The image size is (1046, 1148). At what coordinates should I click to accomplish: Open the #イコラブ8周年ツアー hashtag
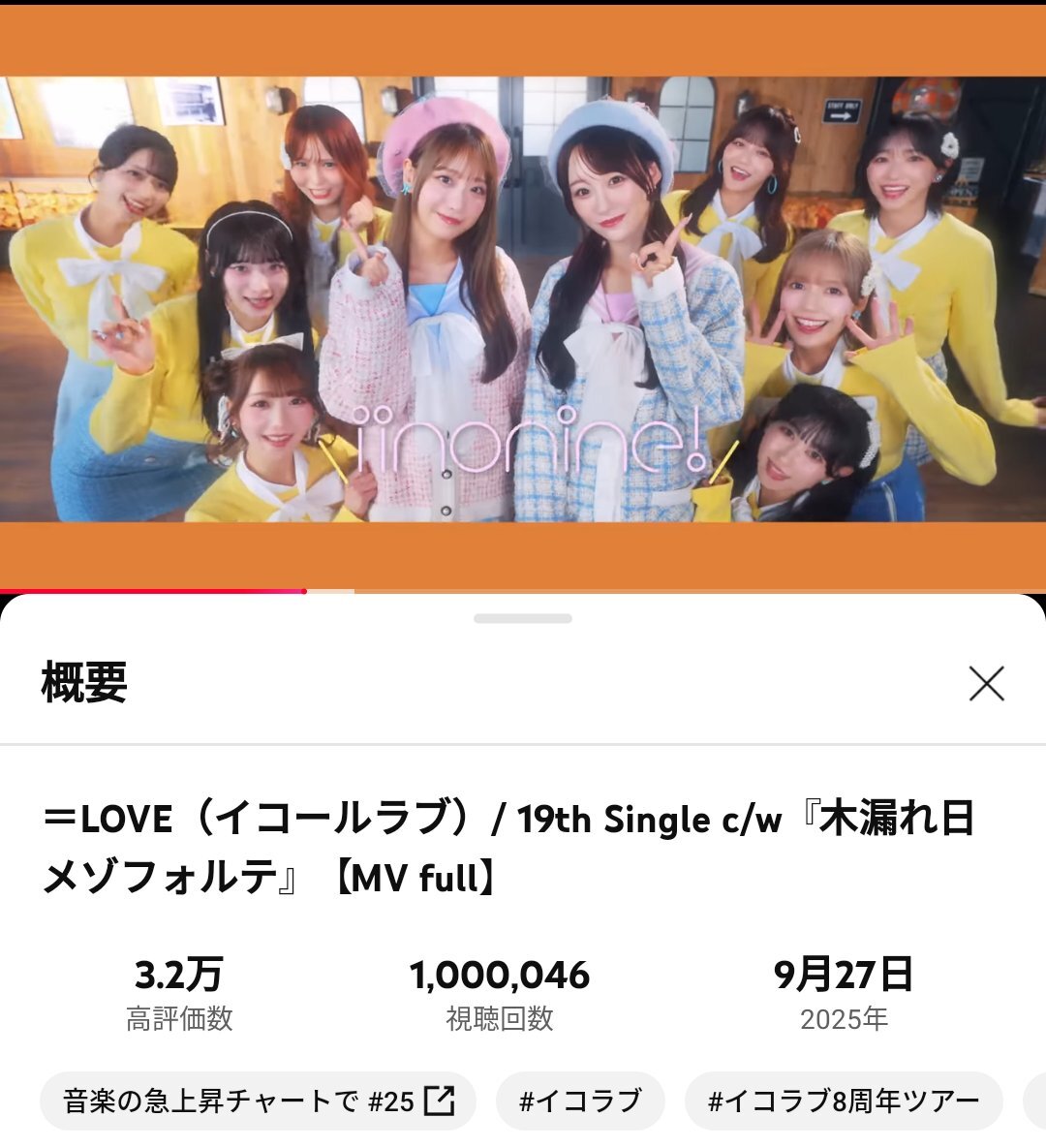coord(843,1101)
